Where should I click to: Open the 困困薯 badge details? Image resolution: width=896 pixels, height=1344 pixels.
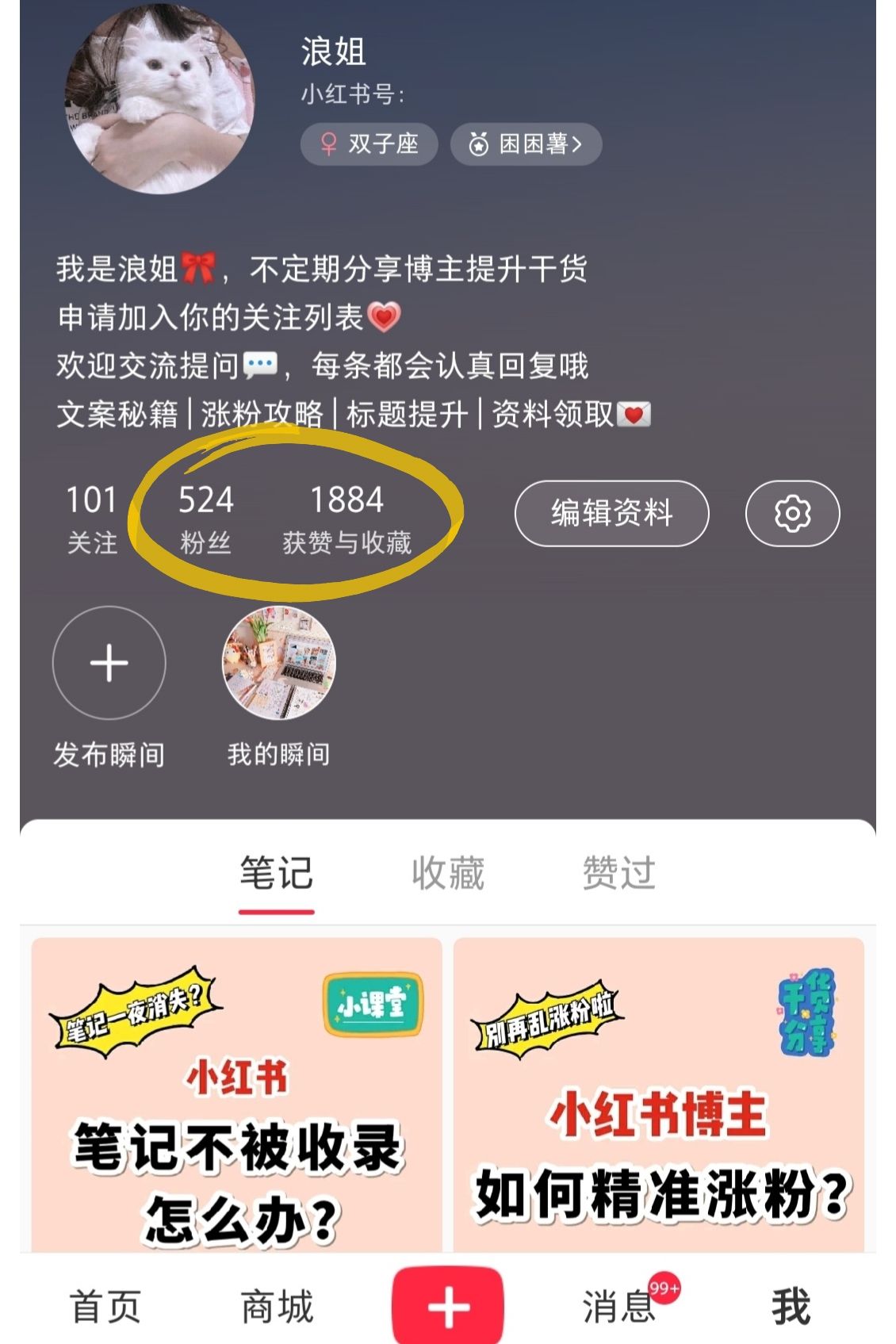[526, 144]
